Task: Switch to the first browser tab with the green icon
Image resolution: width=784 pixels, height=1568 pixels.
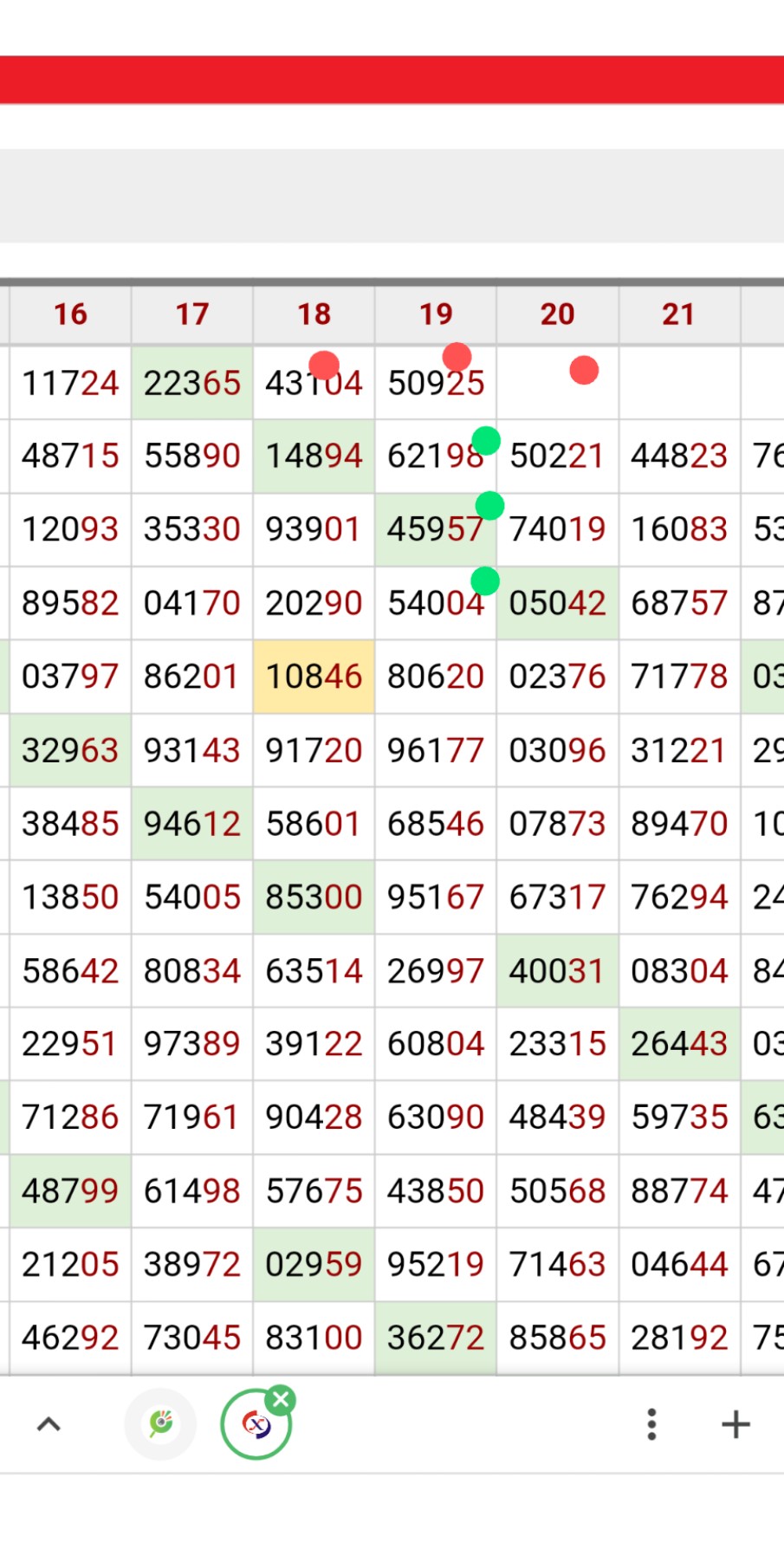Action: (x=160, y=1424)
